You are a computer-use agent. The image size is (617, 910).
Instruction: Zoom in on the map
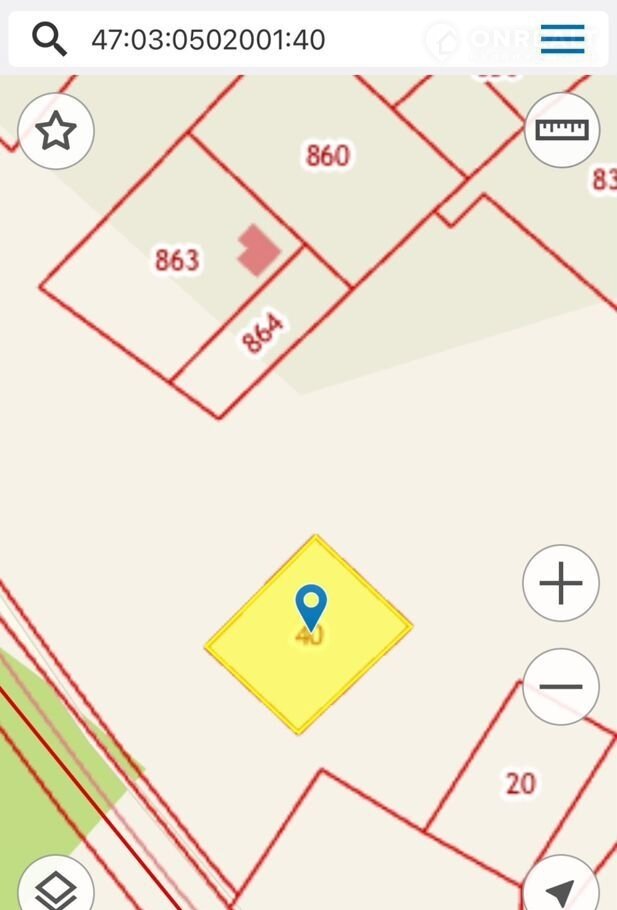point(560,583)
